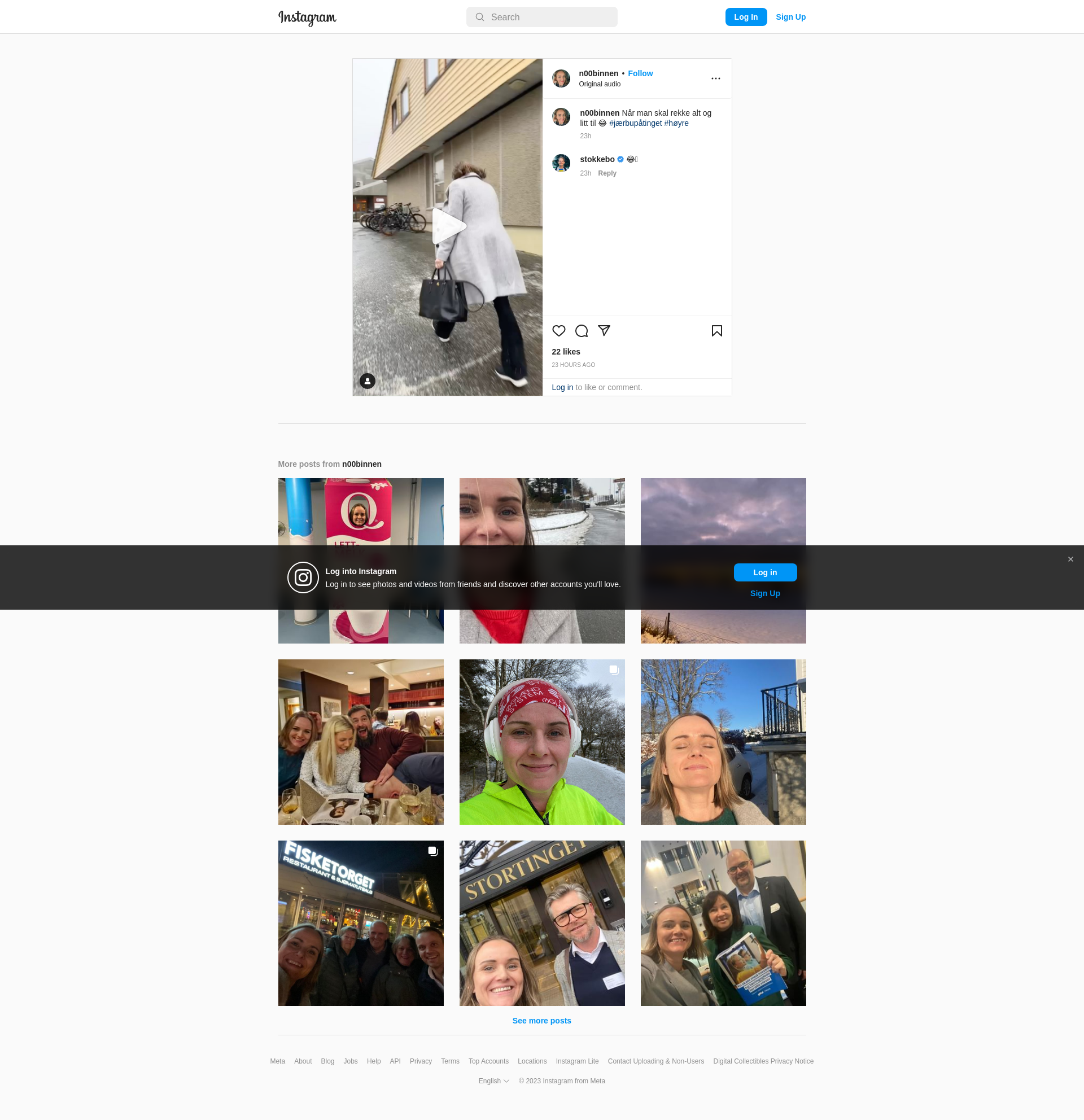
Task: Open the comment bubble icon
Action: coord(581,331)
